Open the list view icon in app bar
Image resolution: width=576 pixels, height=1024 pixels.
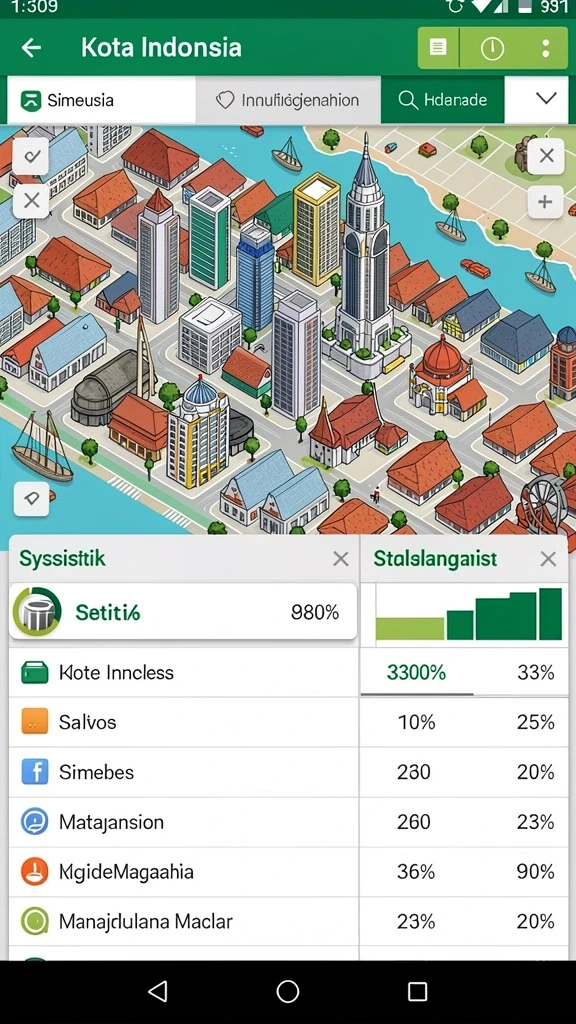438,48
